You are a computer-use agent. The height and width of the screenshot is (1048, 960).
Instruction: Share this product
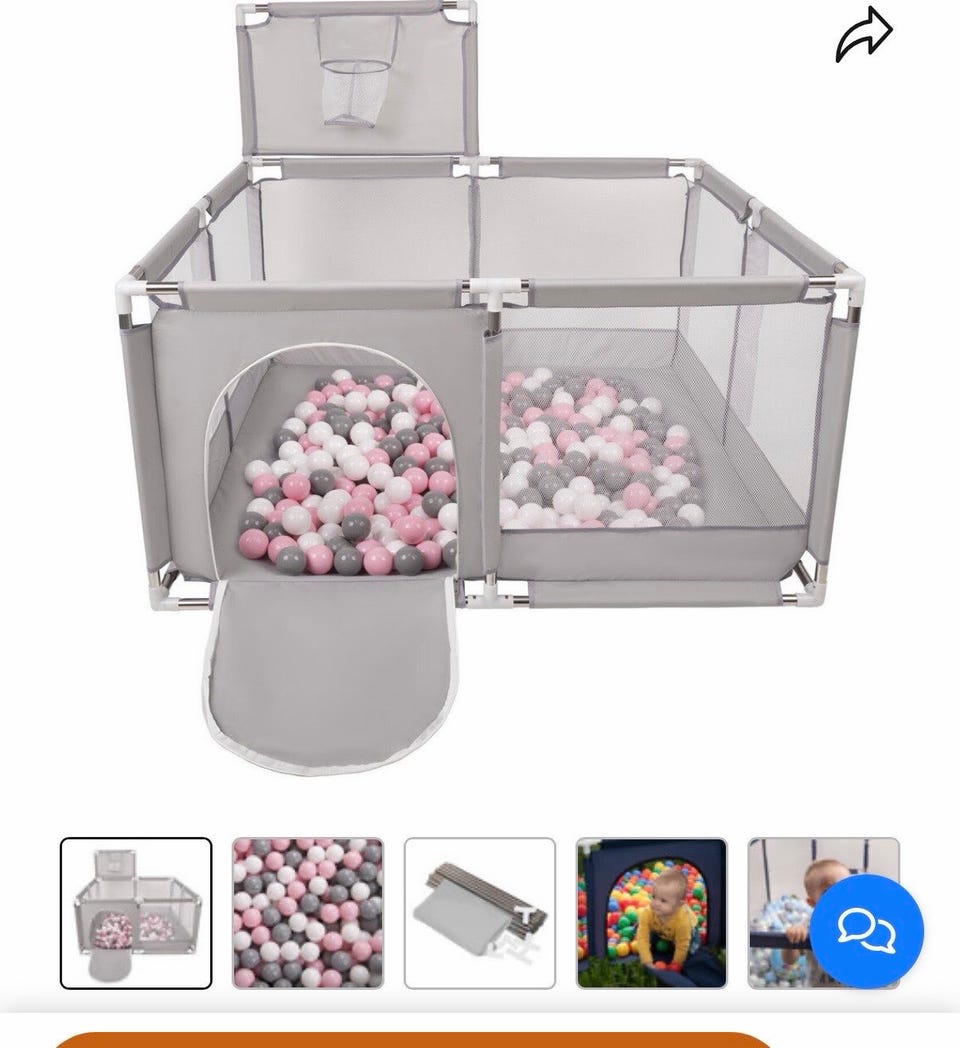point(863,35)
